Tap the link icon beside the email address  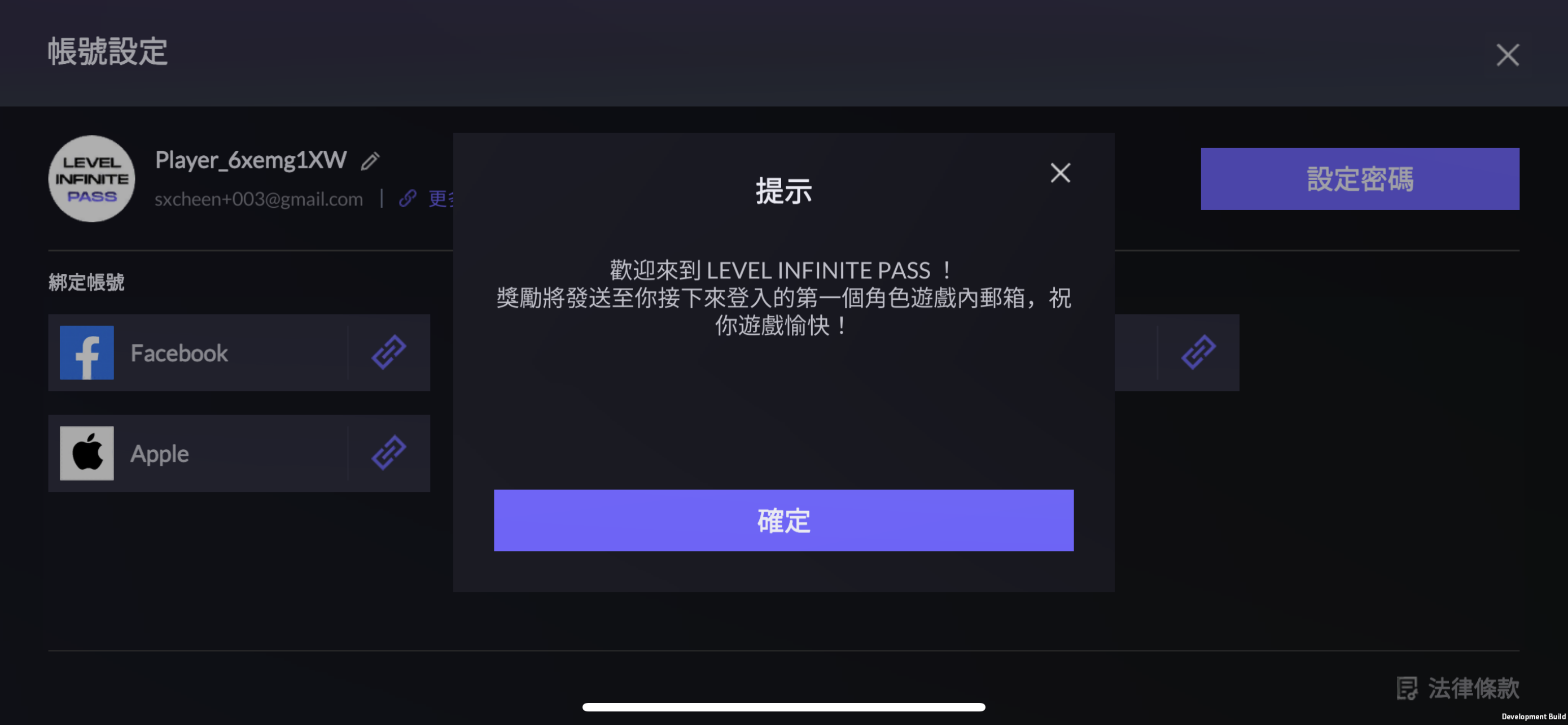[x=407, y=198]
